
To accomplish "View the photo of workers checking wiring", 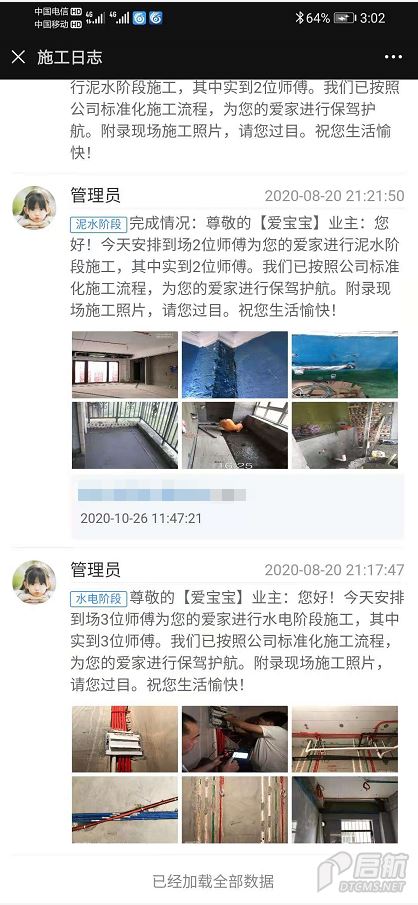I will 235,739.
